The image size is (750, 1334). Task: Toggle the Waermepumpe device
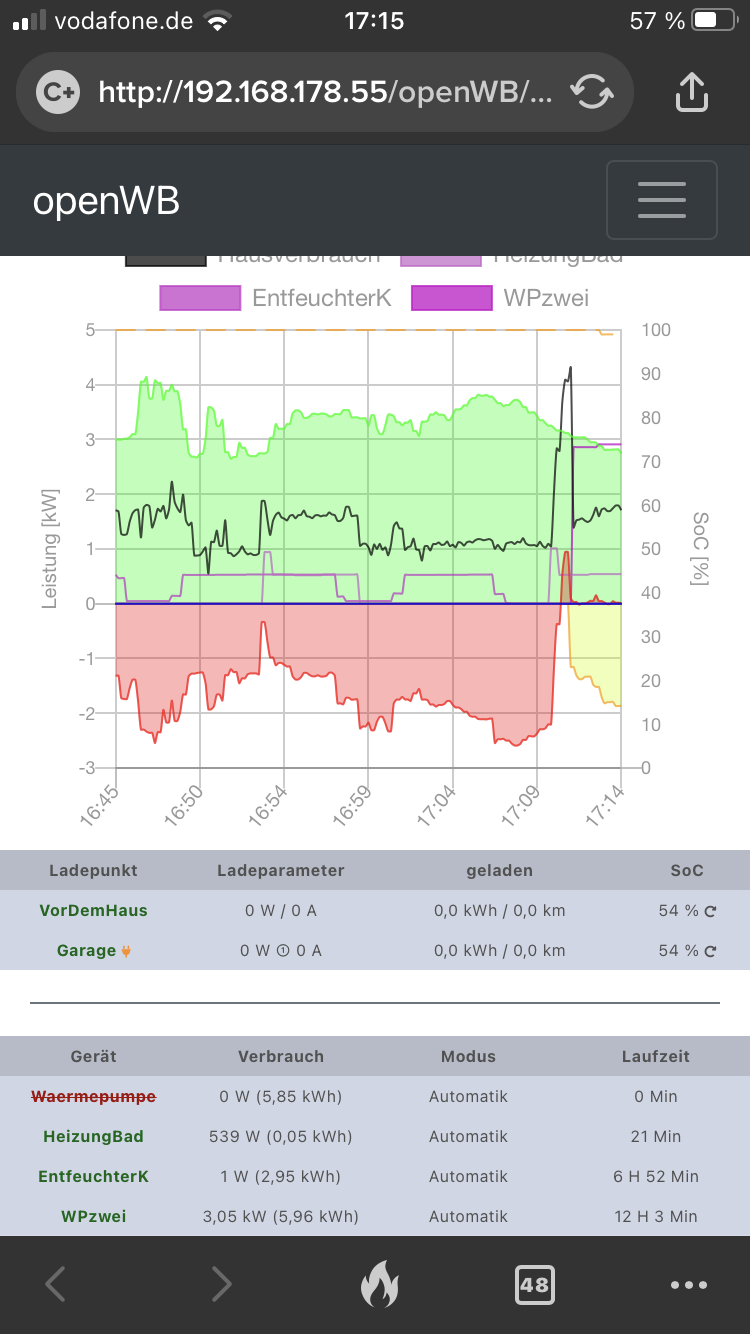(x=93, y=1096)
